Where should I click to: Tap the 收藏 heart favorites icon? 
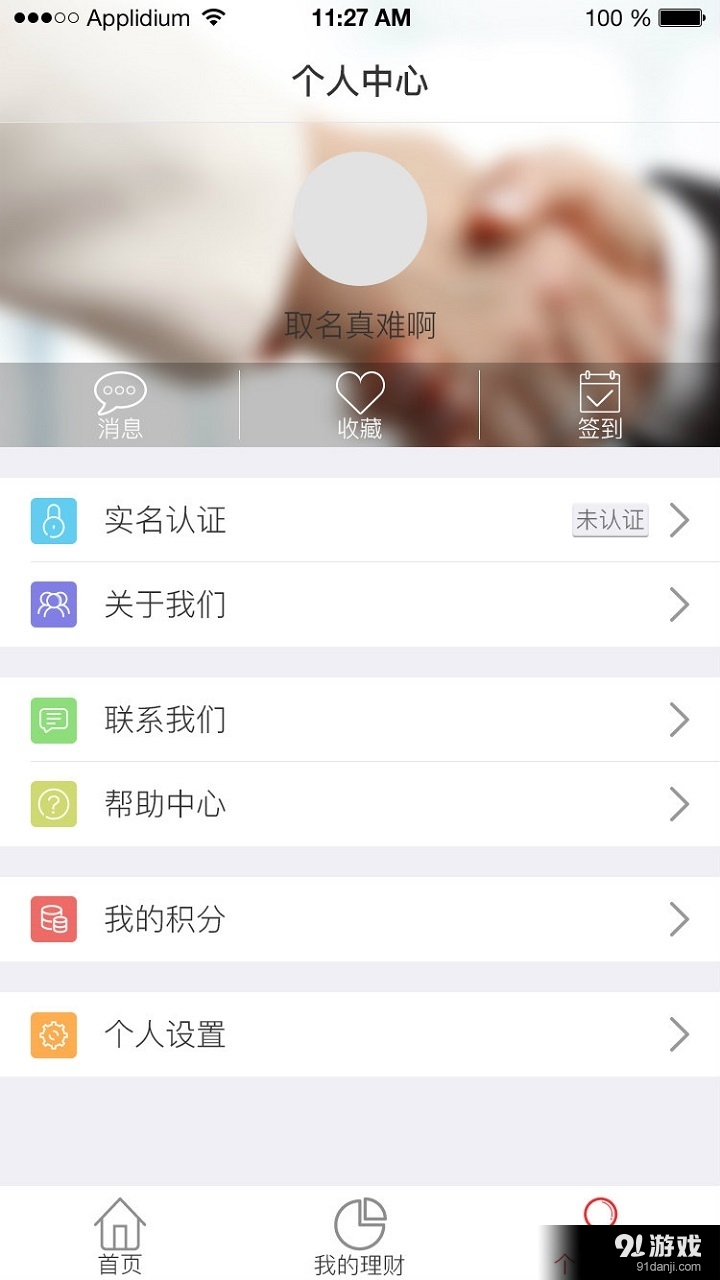(360, 390)
